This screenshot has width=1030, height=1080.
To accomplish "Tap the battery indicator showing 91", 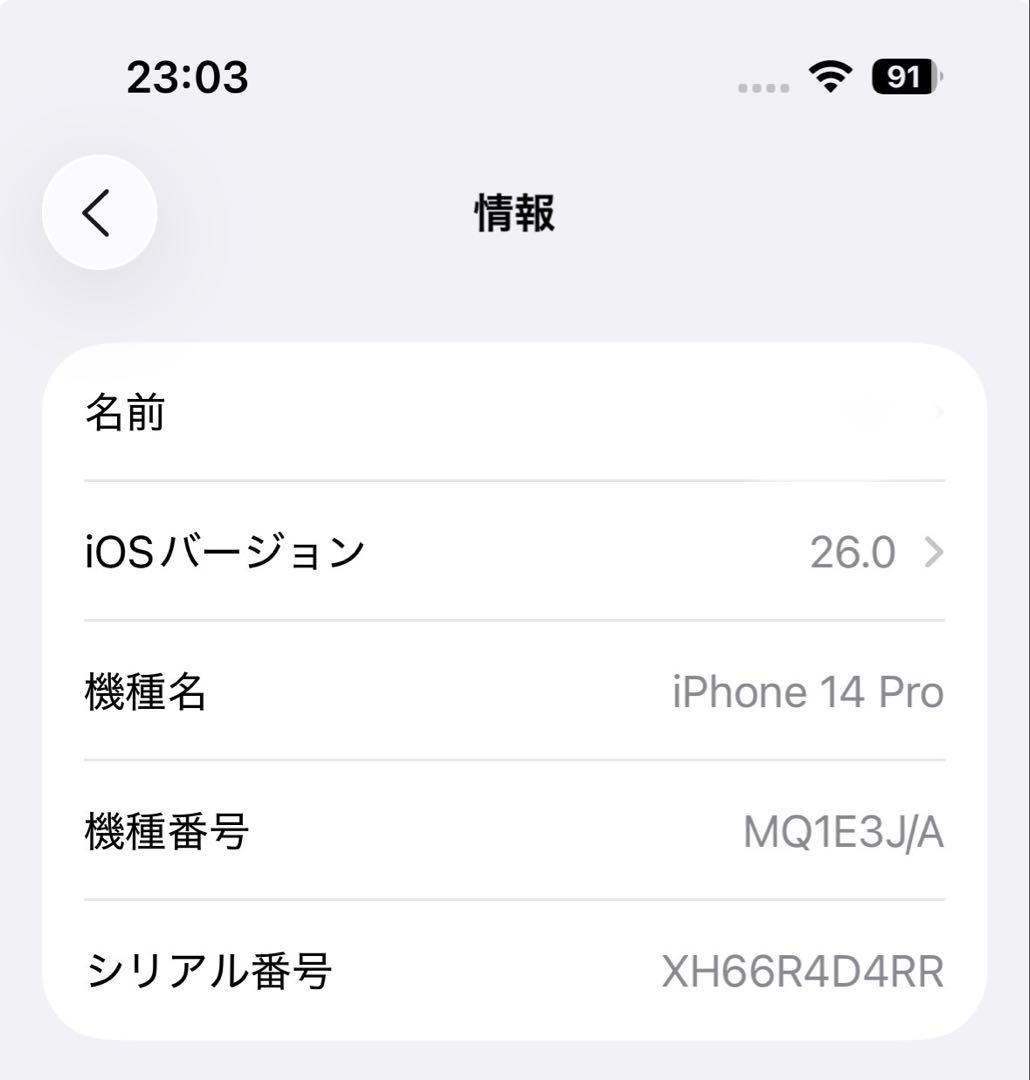I will coord(902,77).
